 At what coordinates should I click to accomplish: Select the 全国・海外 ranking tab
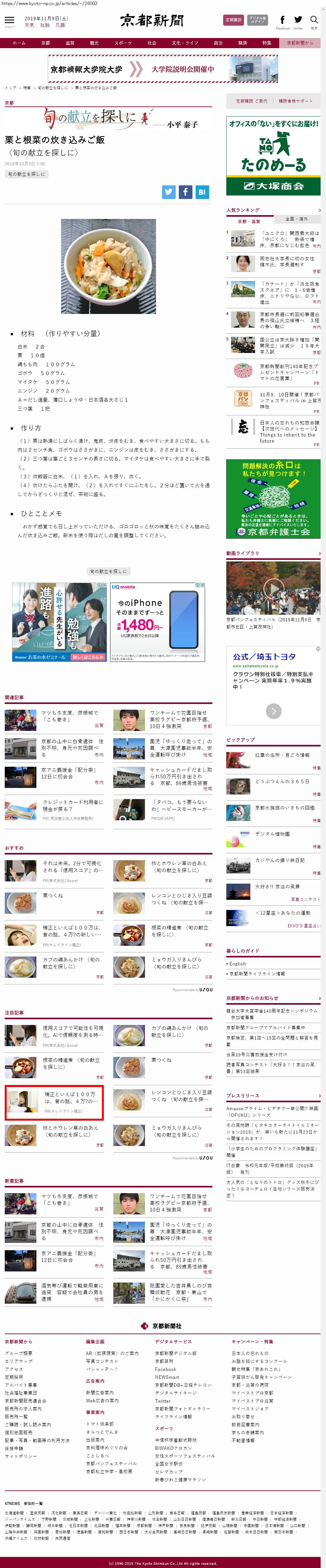(x=296, y=219)
